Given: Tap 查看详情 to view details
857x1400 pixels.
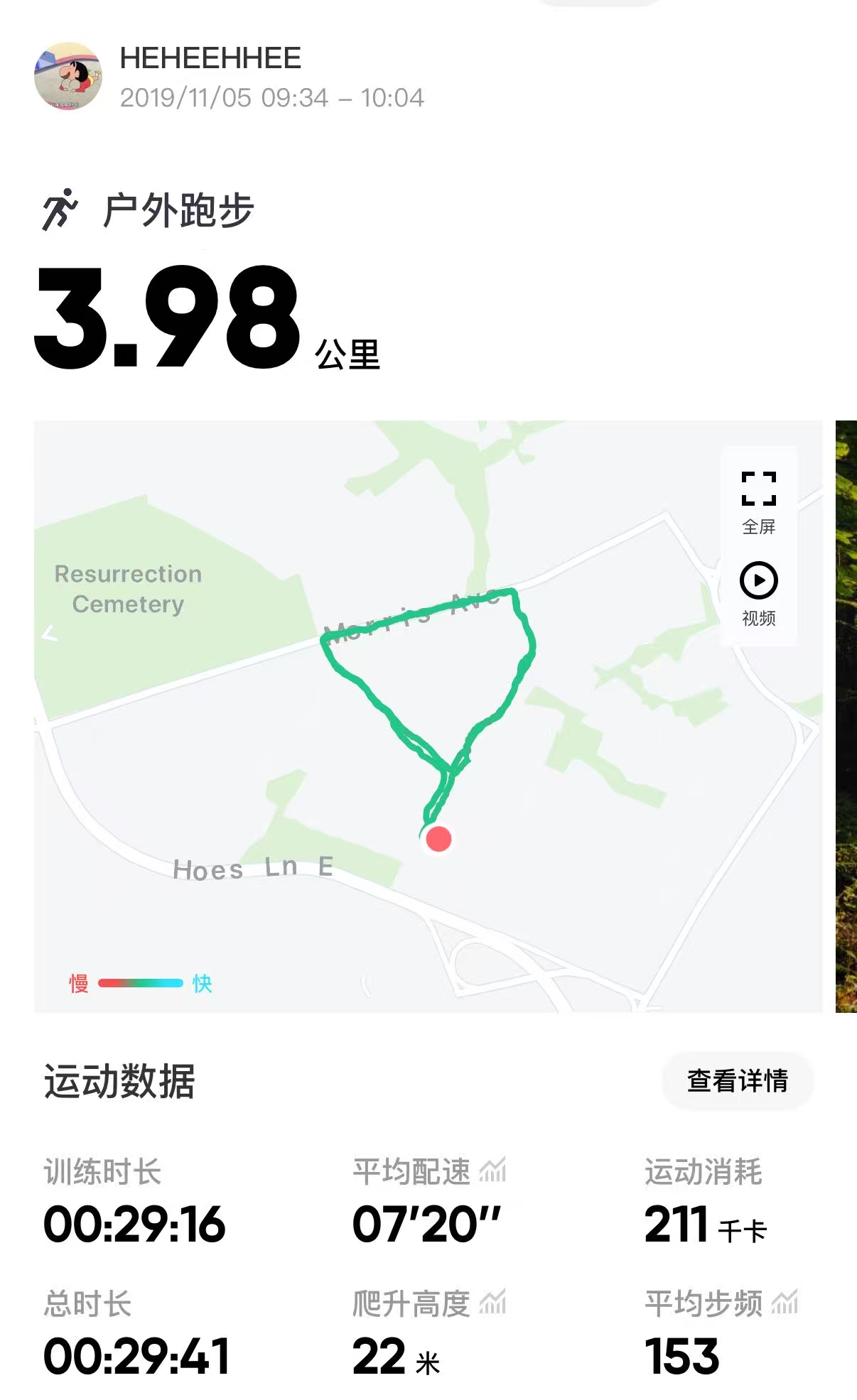Looking at the screenshot, I should (737, 1080).
